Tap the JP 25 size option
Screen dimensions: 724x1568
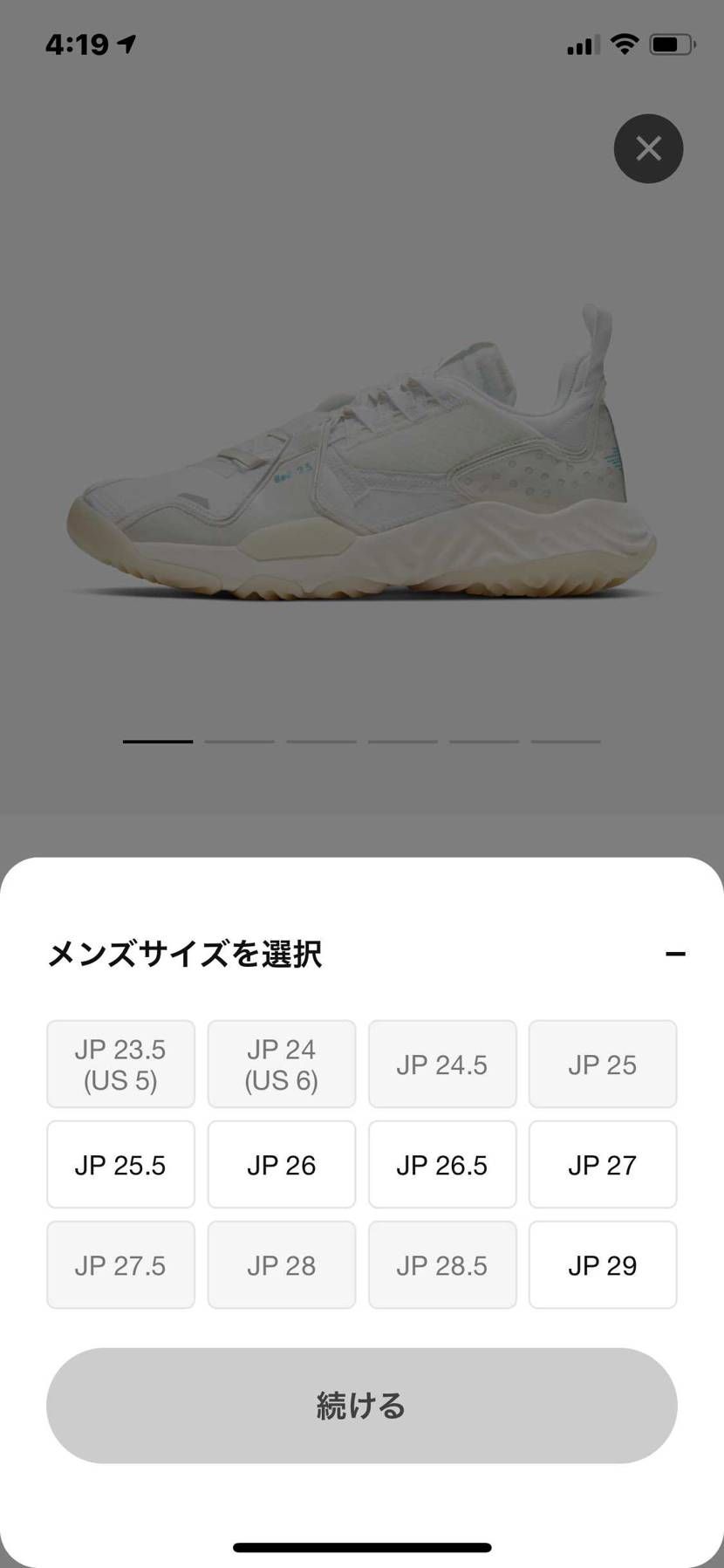(x=603, y=1065)
